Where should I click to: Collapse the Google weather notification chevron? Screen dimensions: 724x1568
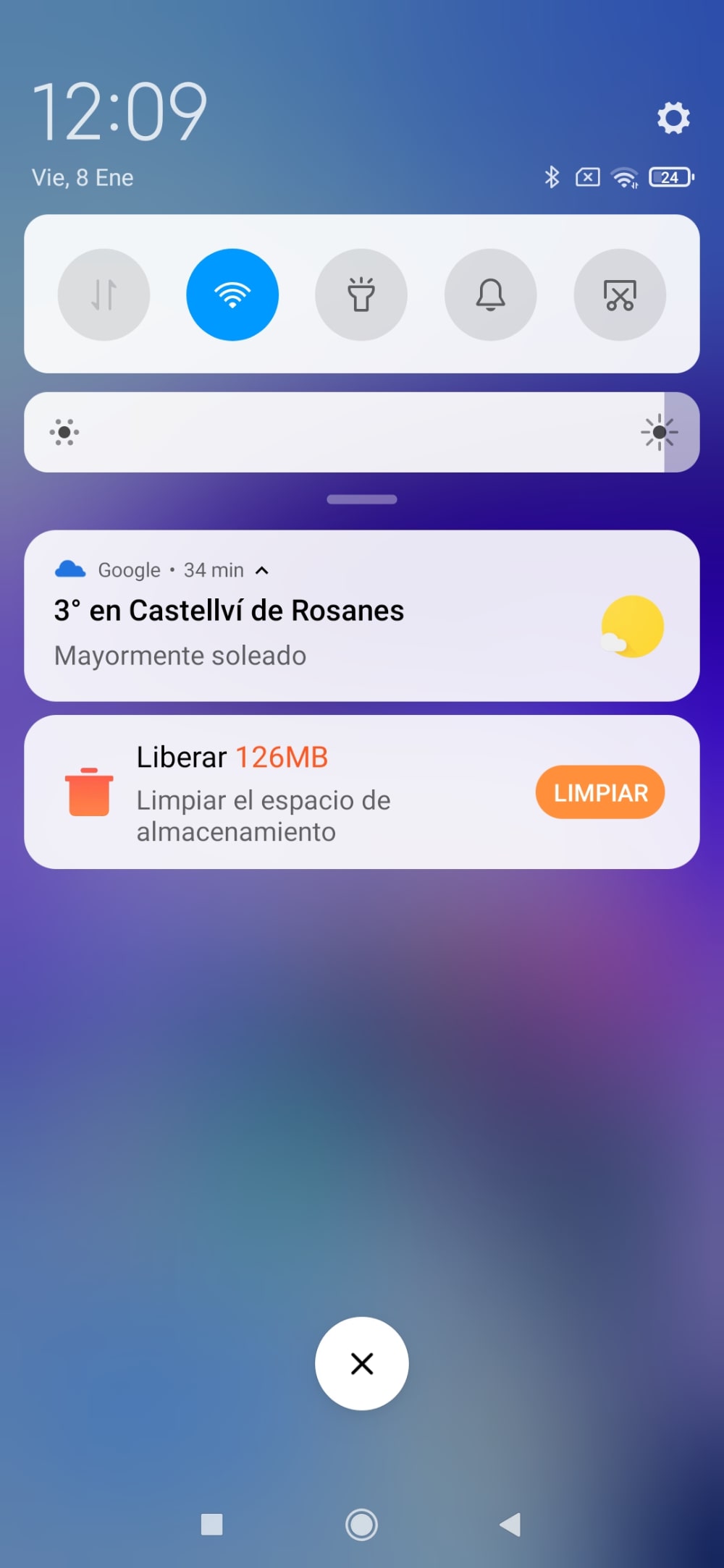pyautogui.click(x=262, y=571)
